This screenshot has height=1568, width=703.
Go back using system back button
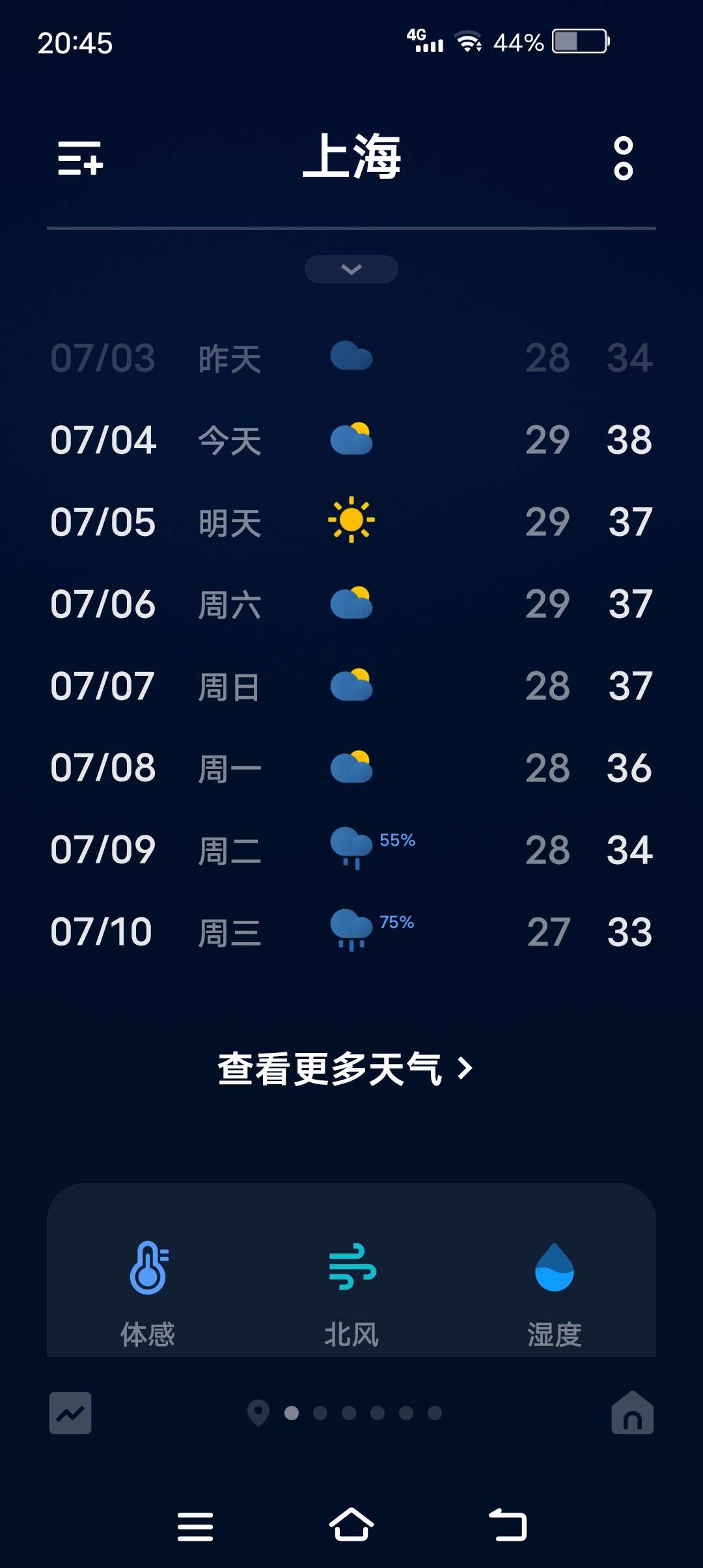click(508, 1525)
